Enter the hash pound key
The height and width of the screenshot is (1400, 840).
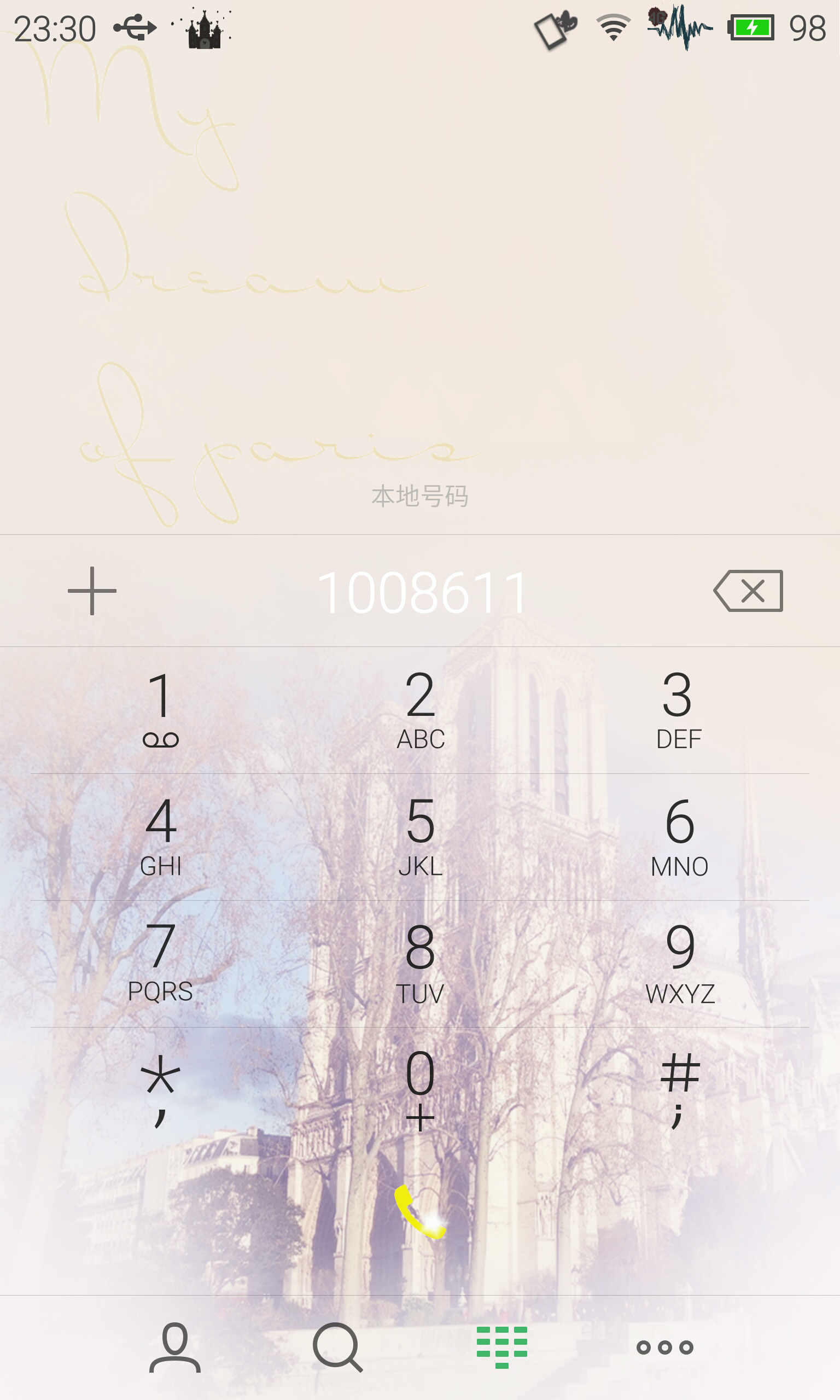[678, 1090]
